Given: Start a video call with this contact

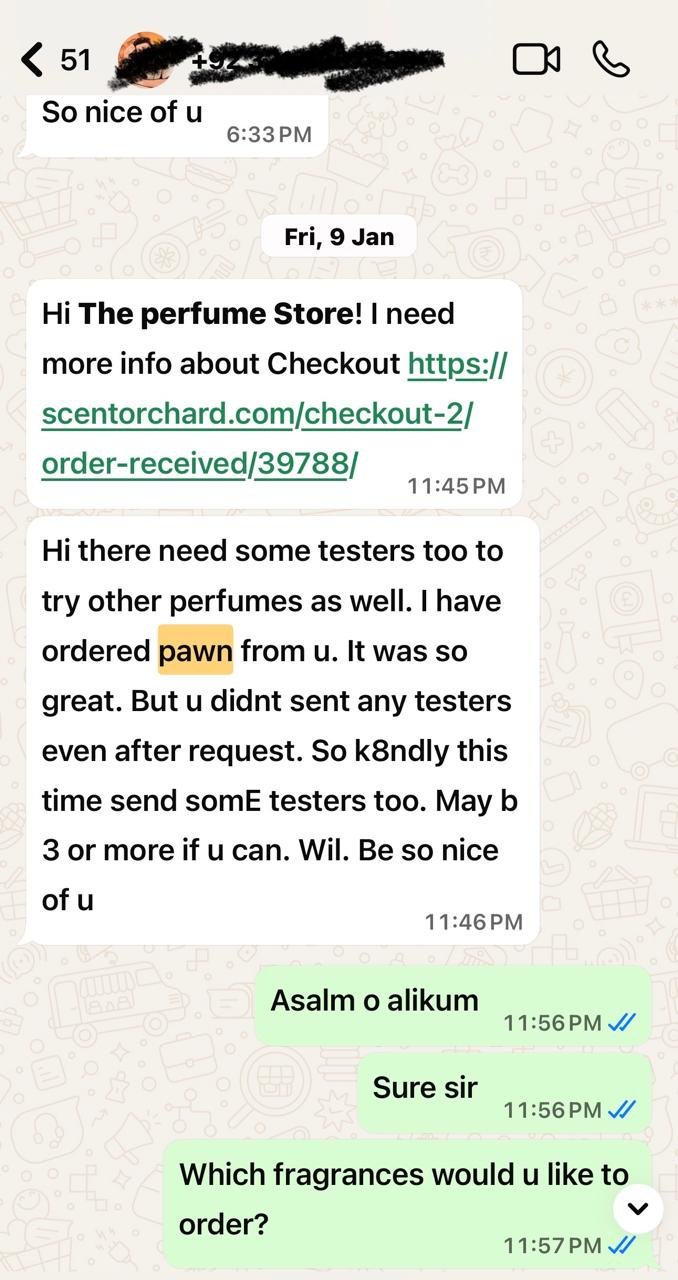Looking at the screenshot, I should 536,60.
